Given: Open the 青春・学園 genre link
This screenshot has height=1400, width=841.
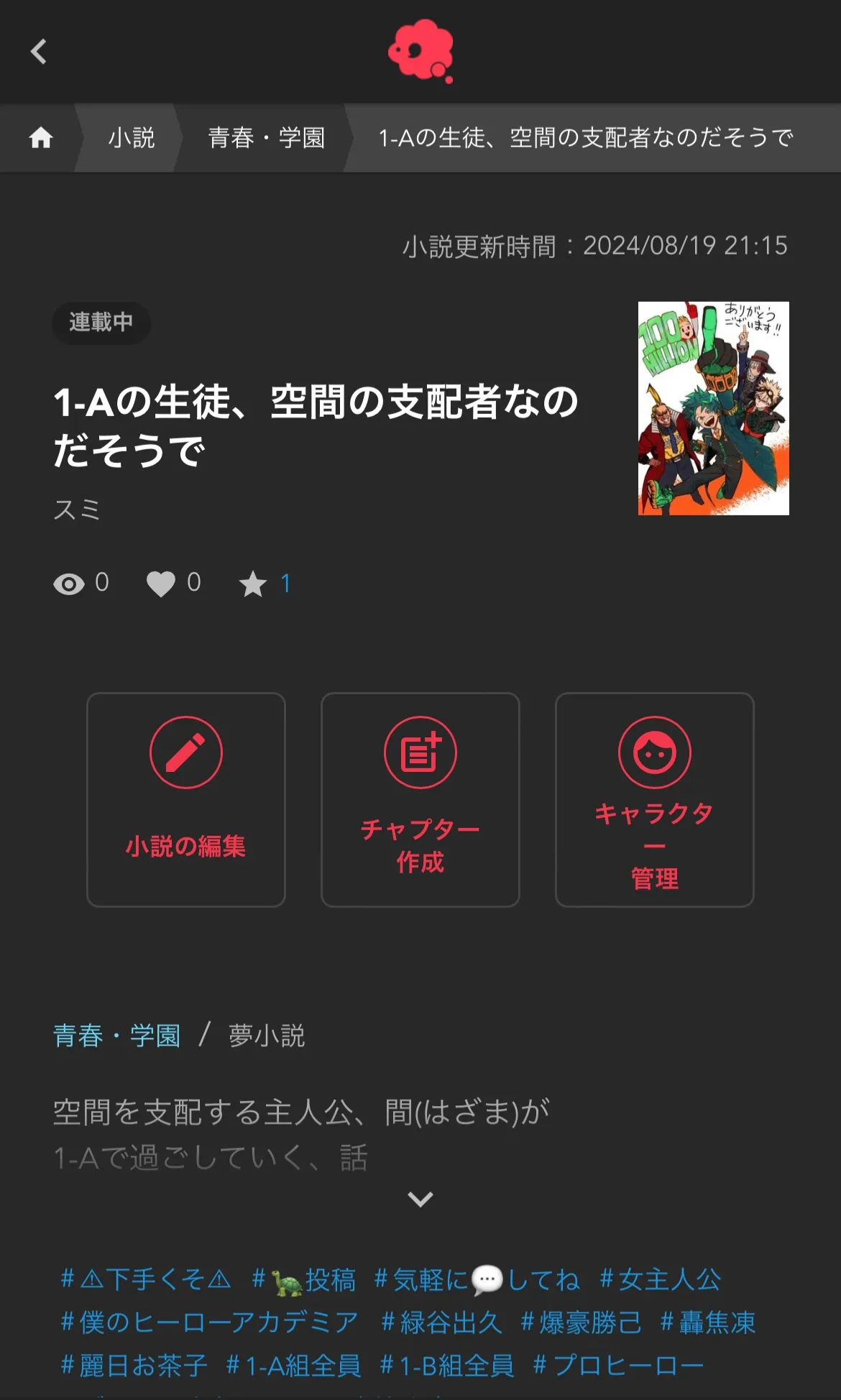Looking at the screenshot, I should [x=117, y=1036].
